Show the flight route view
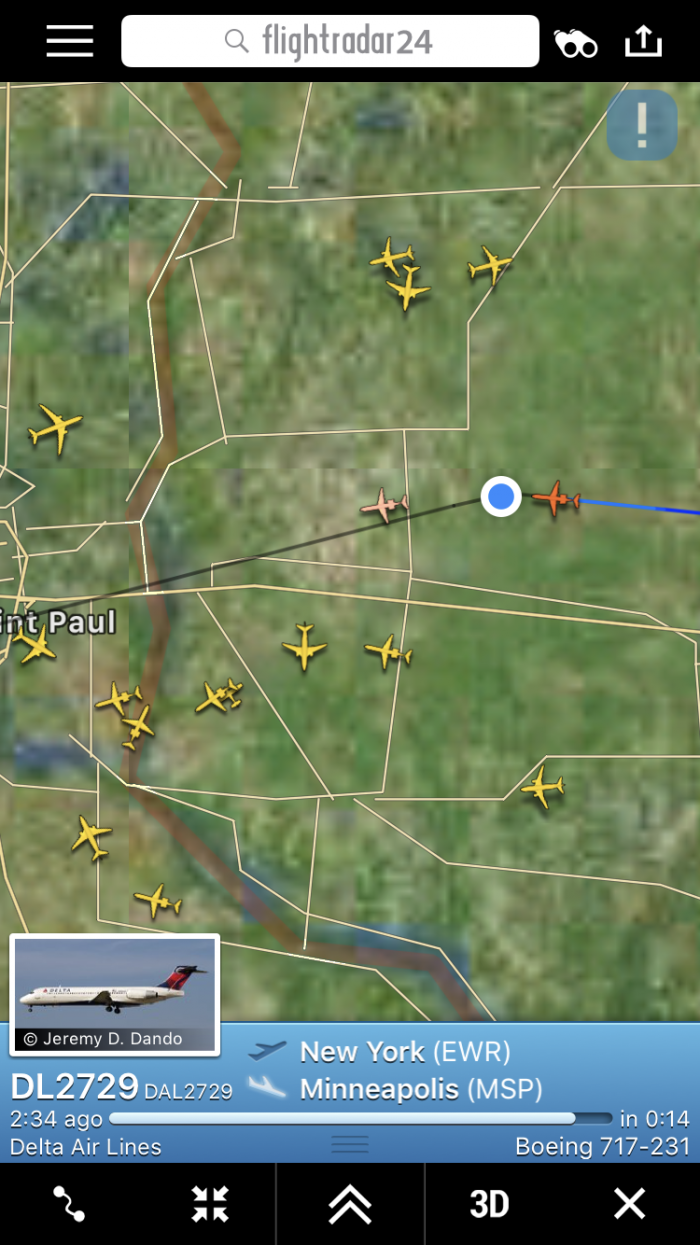 click(69, 1204)
